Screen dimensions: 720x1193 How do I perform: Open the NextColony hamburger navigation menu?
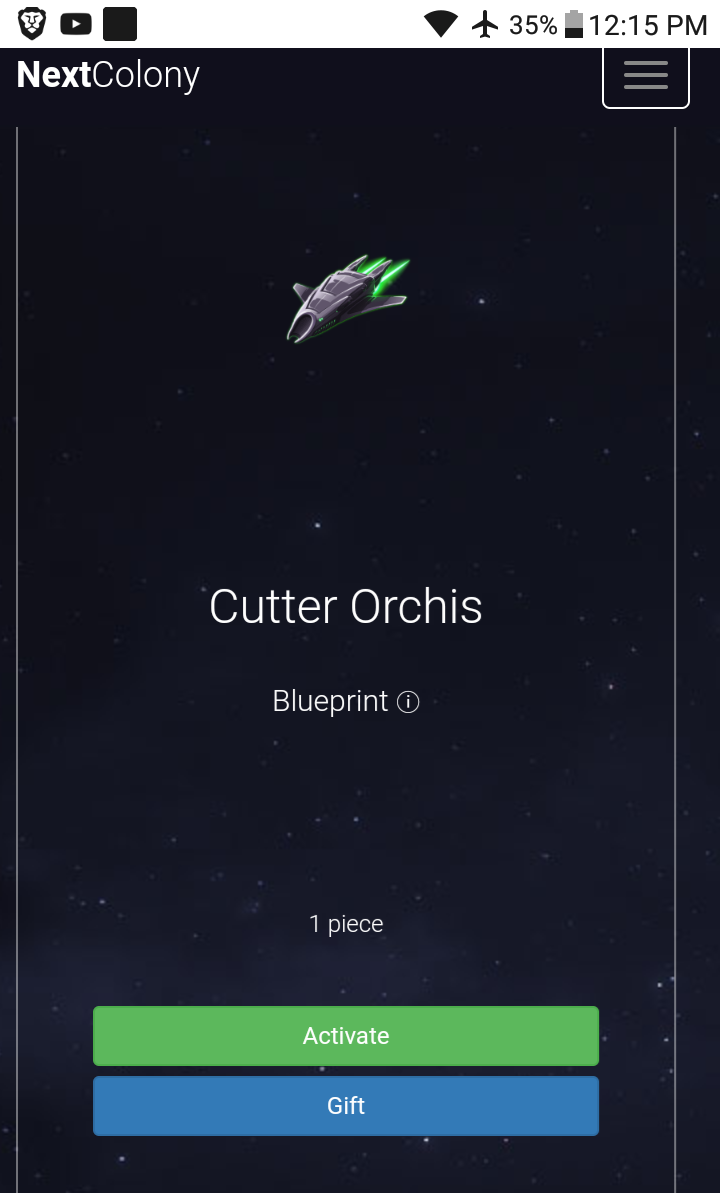[645, 75]
